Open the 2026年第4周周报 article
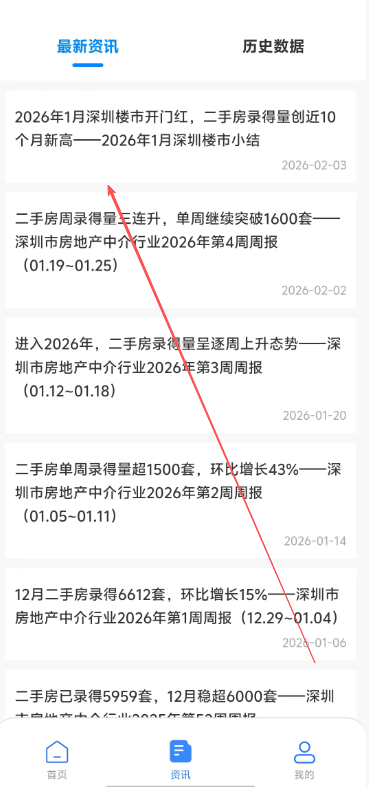369x787 pixels. [181, 250]
